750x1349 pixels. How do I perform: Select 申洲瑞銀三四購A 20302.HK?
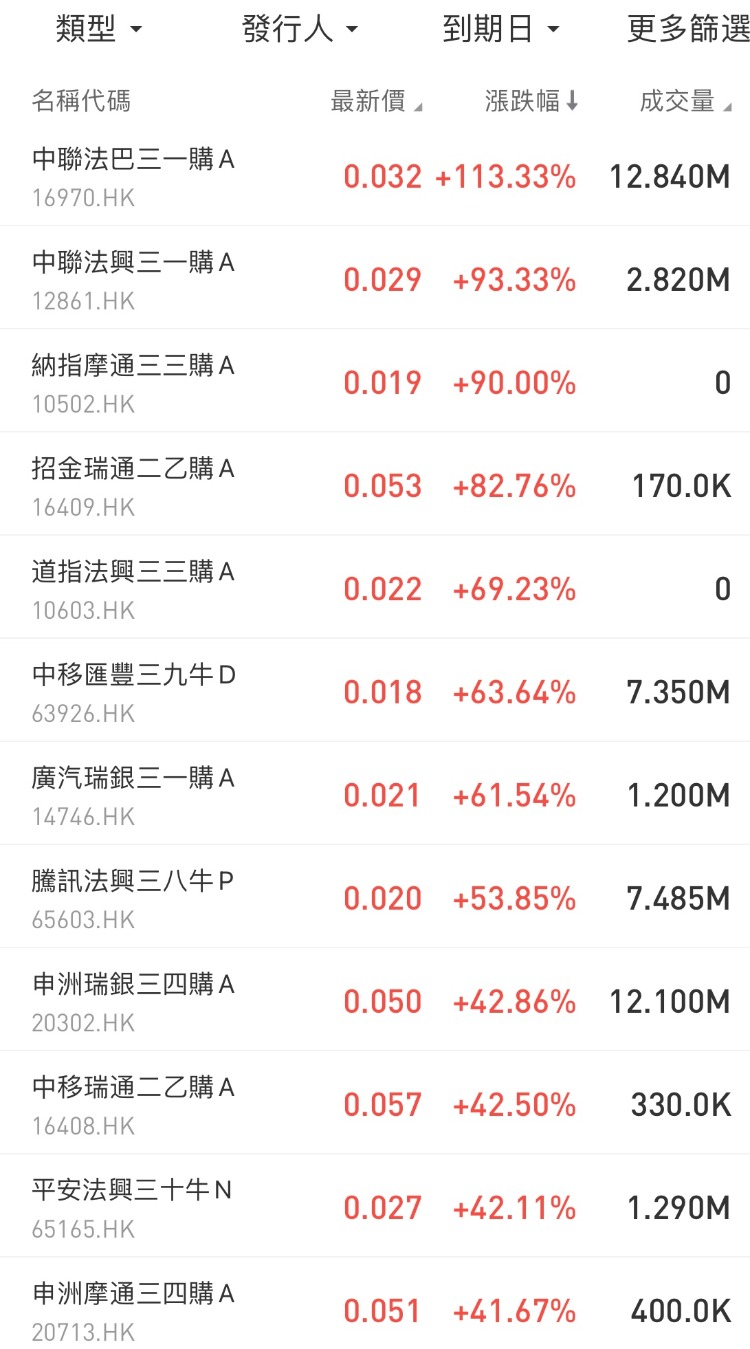(x=375, y=1001)
